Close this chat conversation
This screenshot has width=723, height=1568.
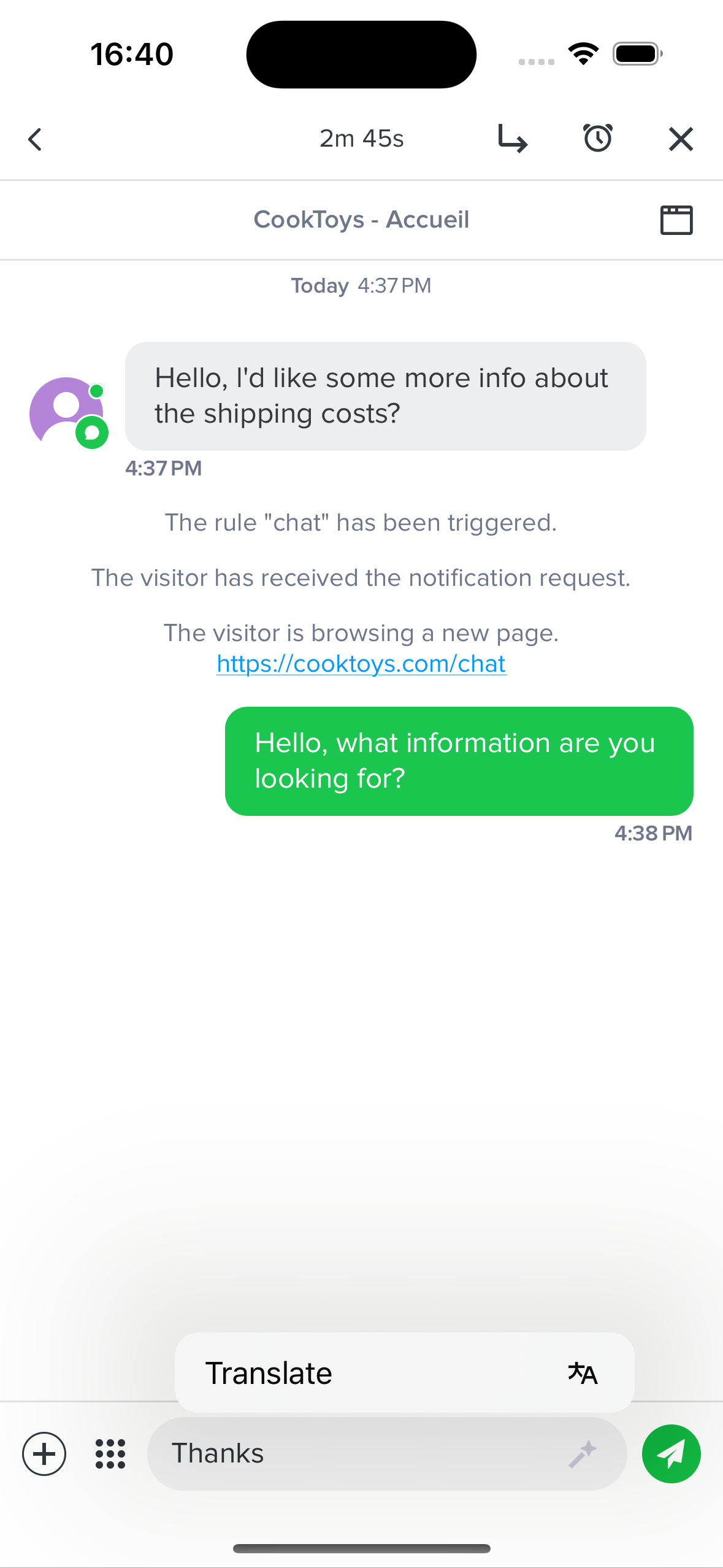[x=681, y=139]
